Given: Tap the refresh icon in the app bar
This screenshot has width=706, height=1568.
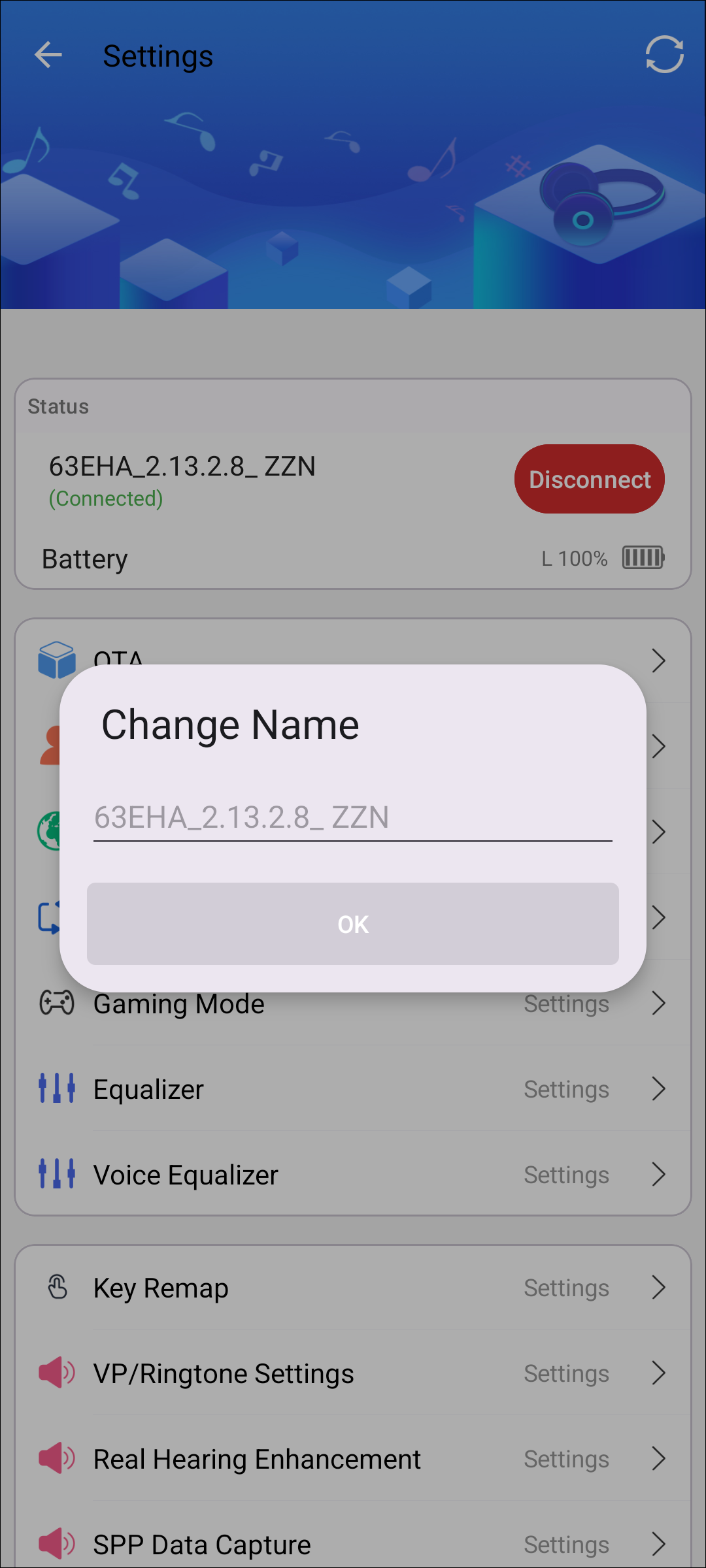Looking at the screenshot, I should tap(664, 55).
